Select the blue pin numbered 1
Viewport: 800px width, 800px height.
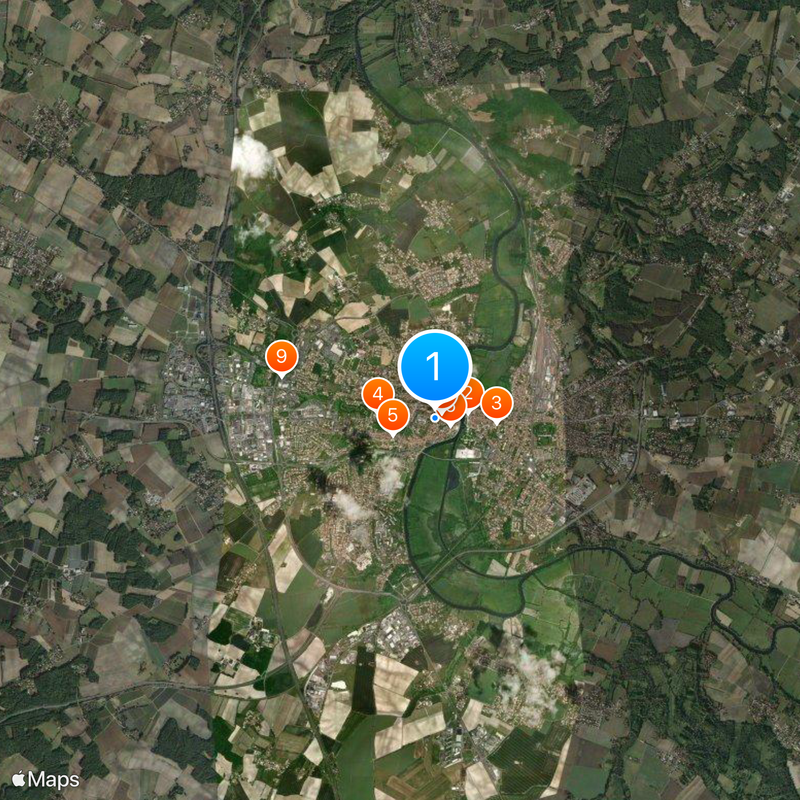tap(435, 366)
